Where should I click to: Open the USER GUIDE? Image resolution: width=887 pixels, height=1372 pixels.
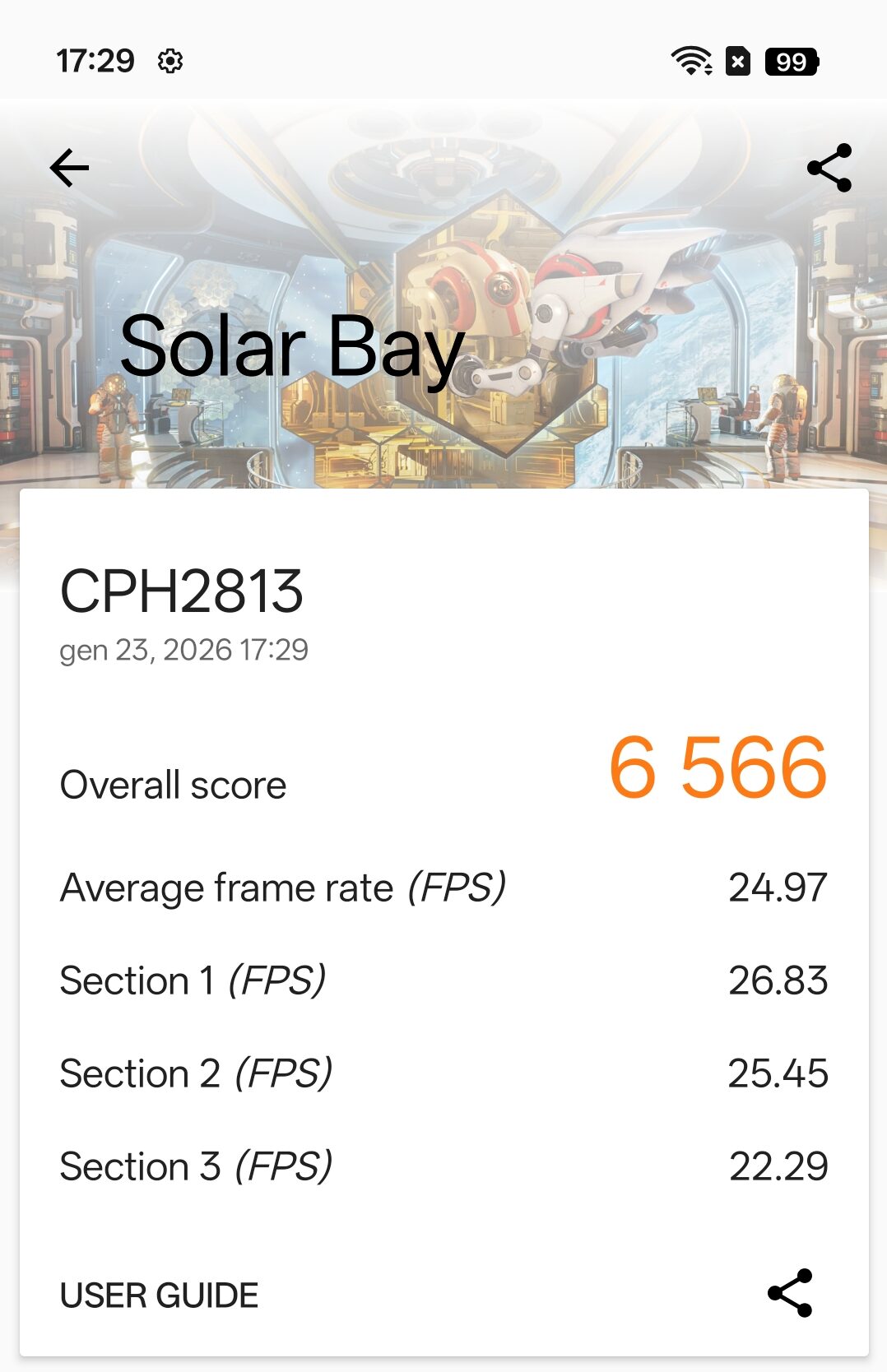click(159, 1295)
